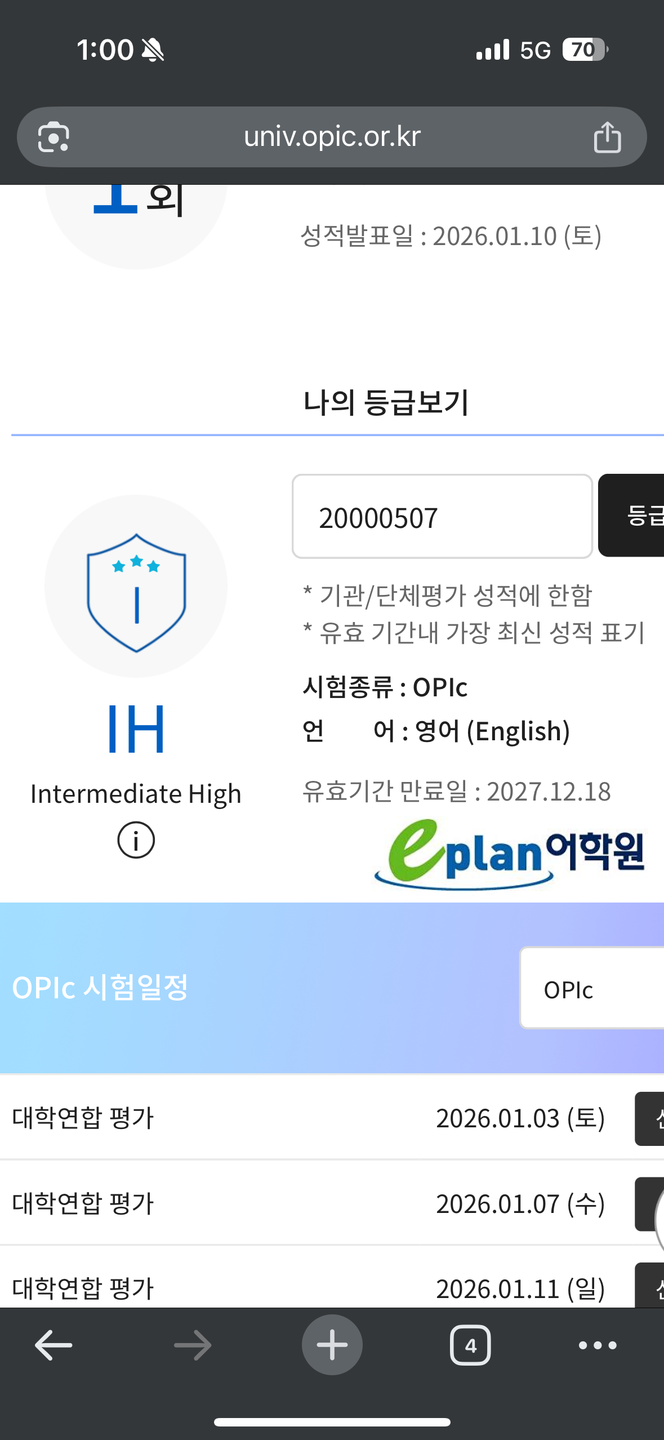Edit the birthdate field showing 20000507
This screenshot has width=664, height=1440.
point(442,517)
